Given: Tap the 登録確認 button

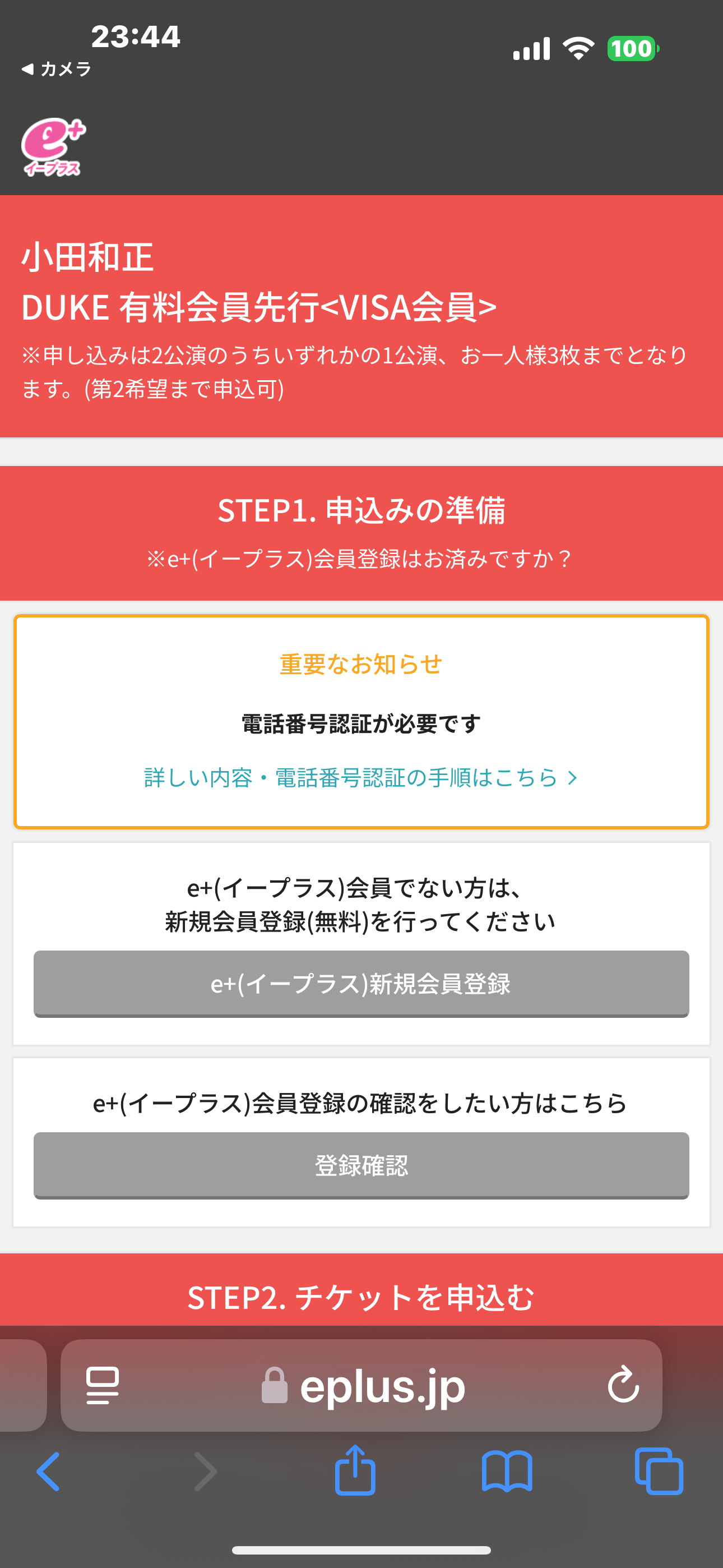Looking at the screenshot, I should (361, 1165).
